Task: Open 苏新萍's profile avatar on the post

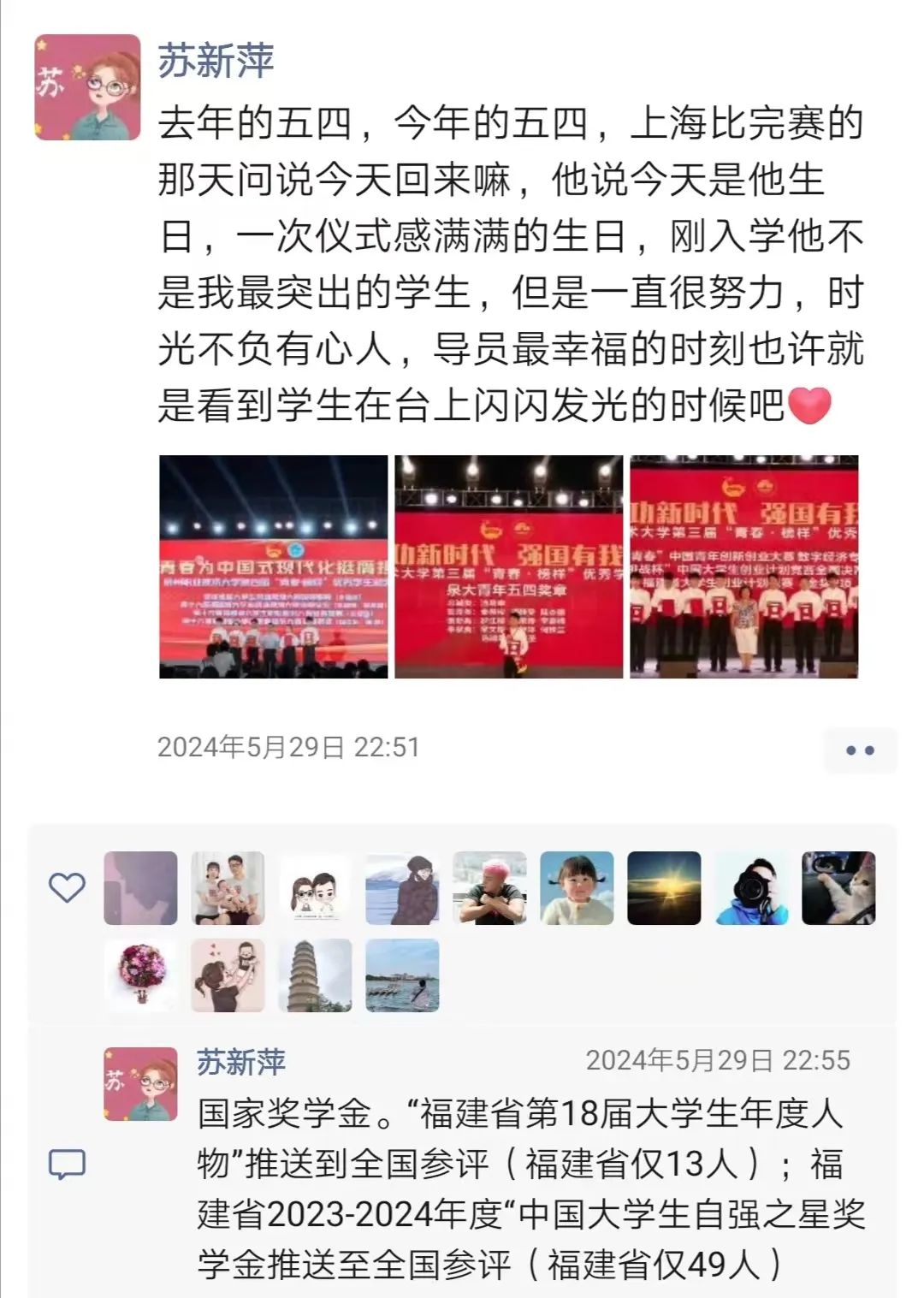Action: (x=87, y=87)
